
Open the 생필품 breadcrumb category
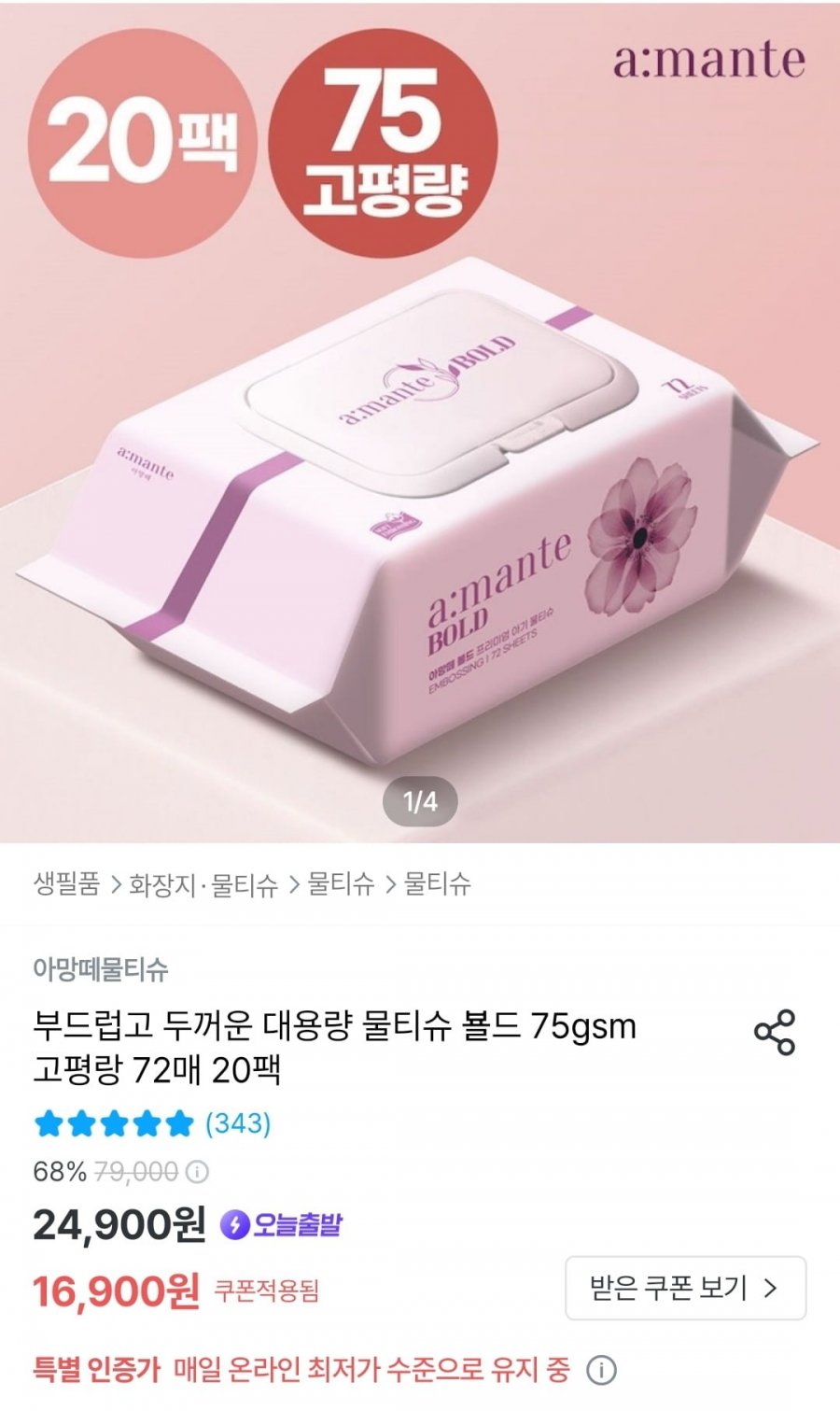[66, 883]
